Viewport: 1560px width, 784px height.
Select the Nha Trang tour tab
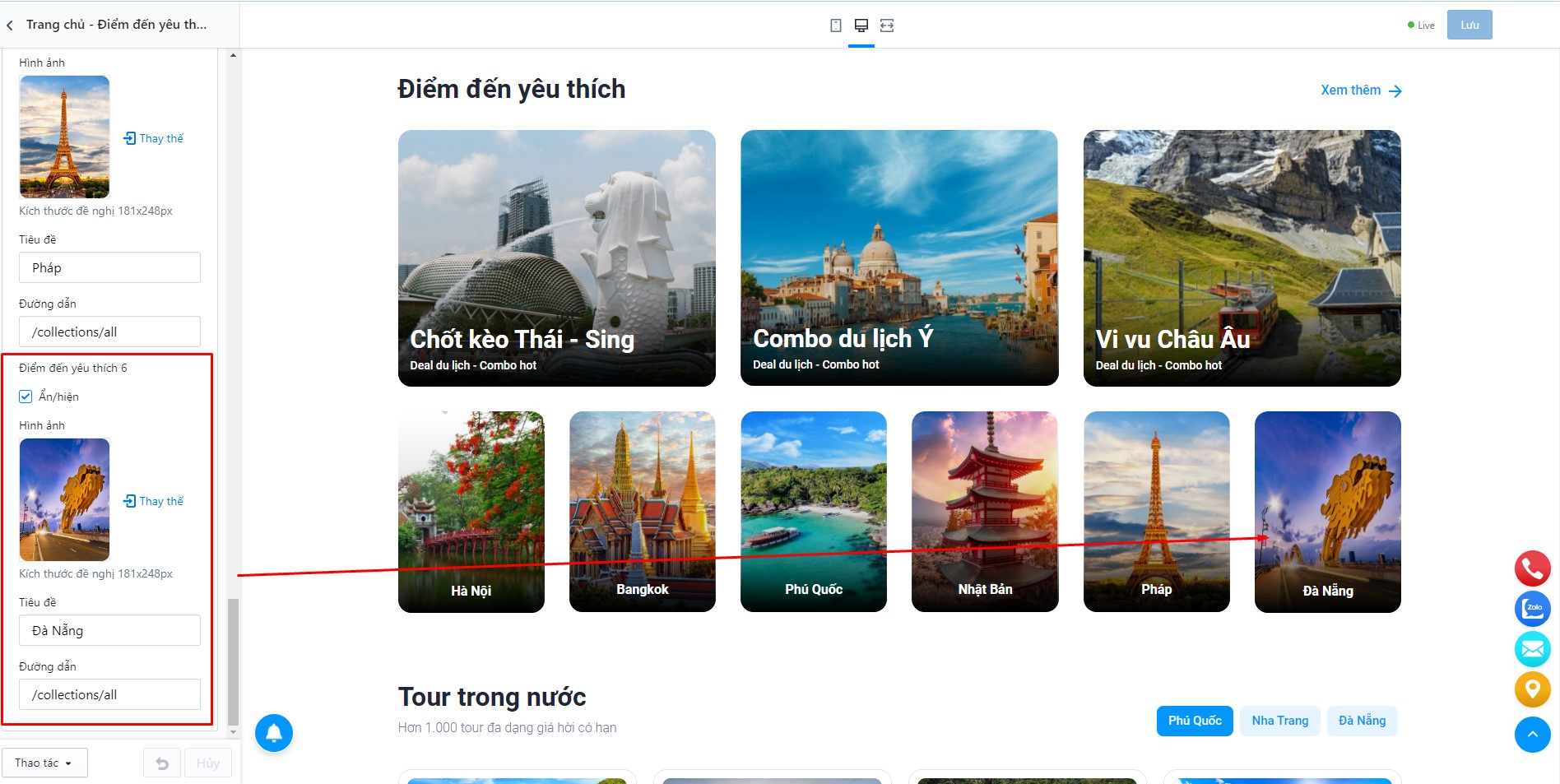(x=1280, y=721)
